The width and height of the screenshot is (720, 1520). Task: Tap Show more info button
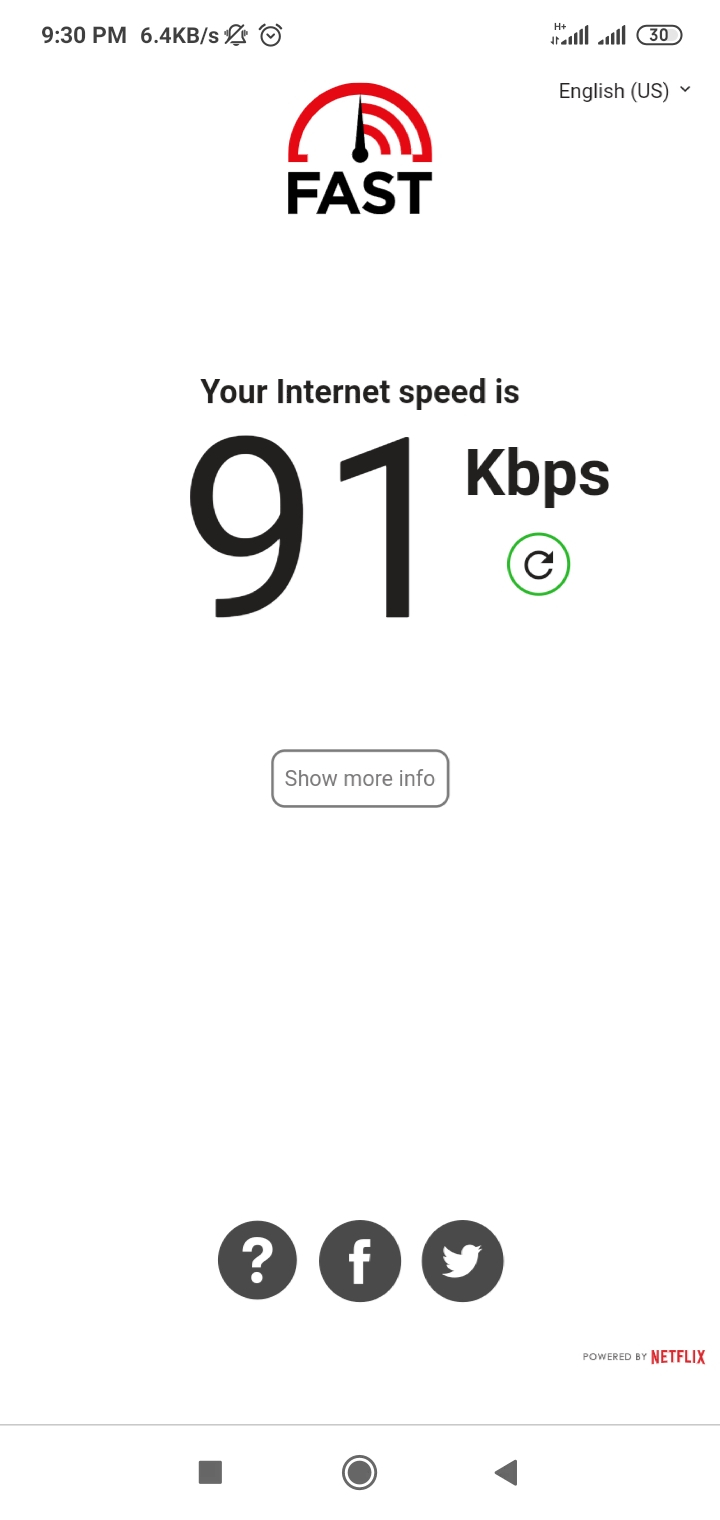pos(360,778)
